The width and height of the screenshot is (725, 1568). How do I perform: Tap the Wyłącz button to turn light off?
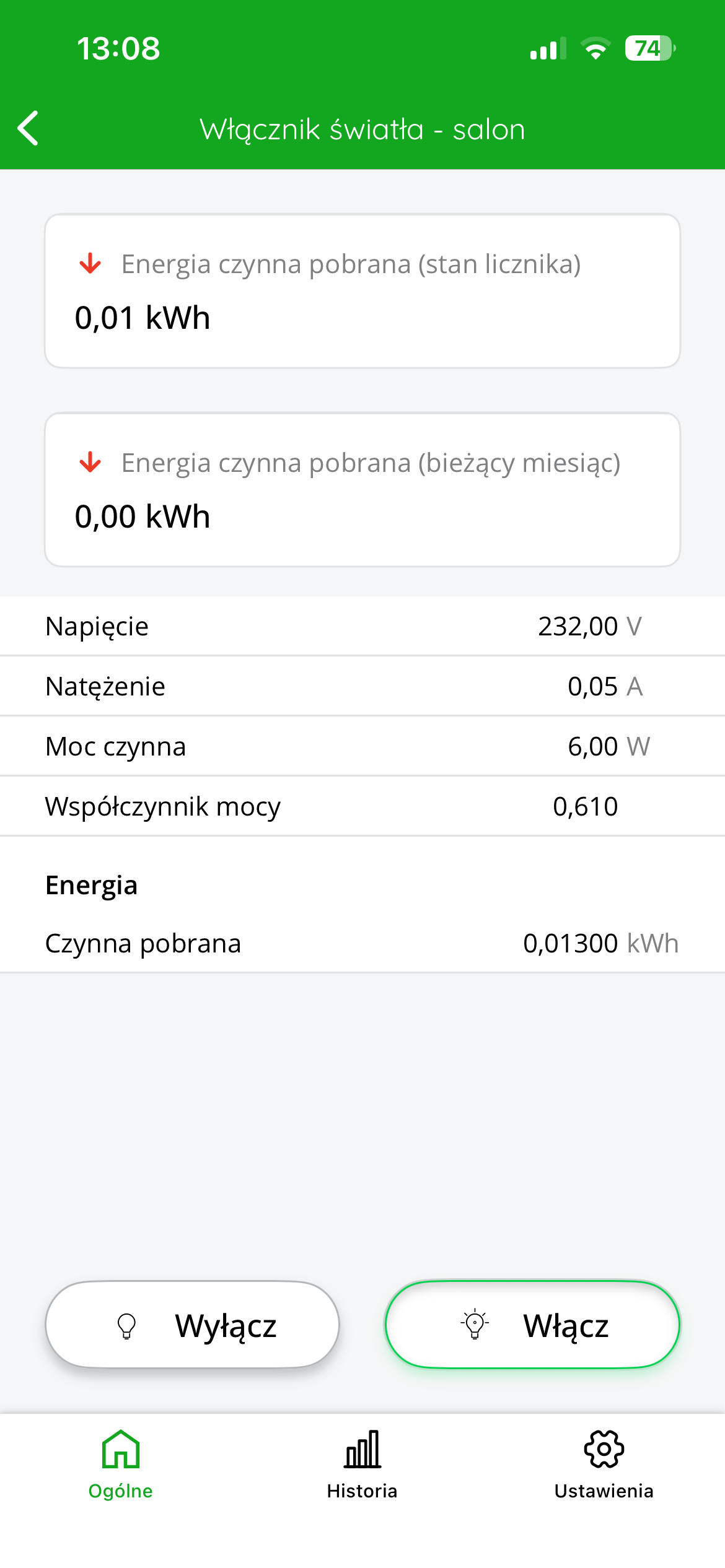pos(192,1325)
